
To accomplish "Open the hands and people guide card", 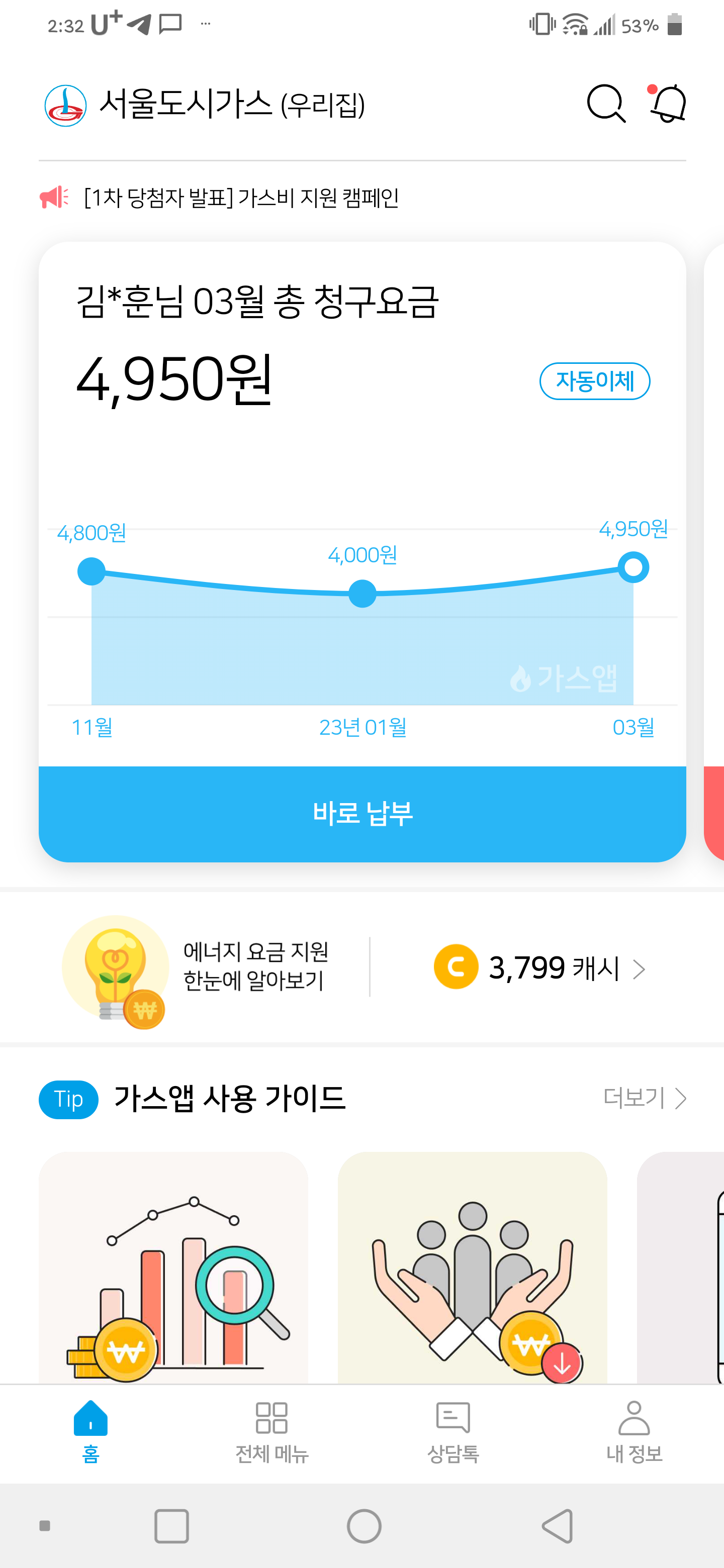I will point(473,1266).
